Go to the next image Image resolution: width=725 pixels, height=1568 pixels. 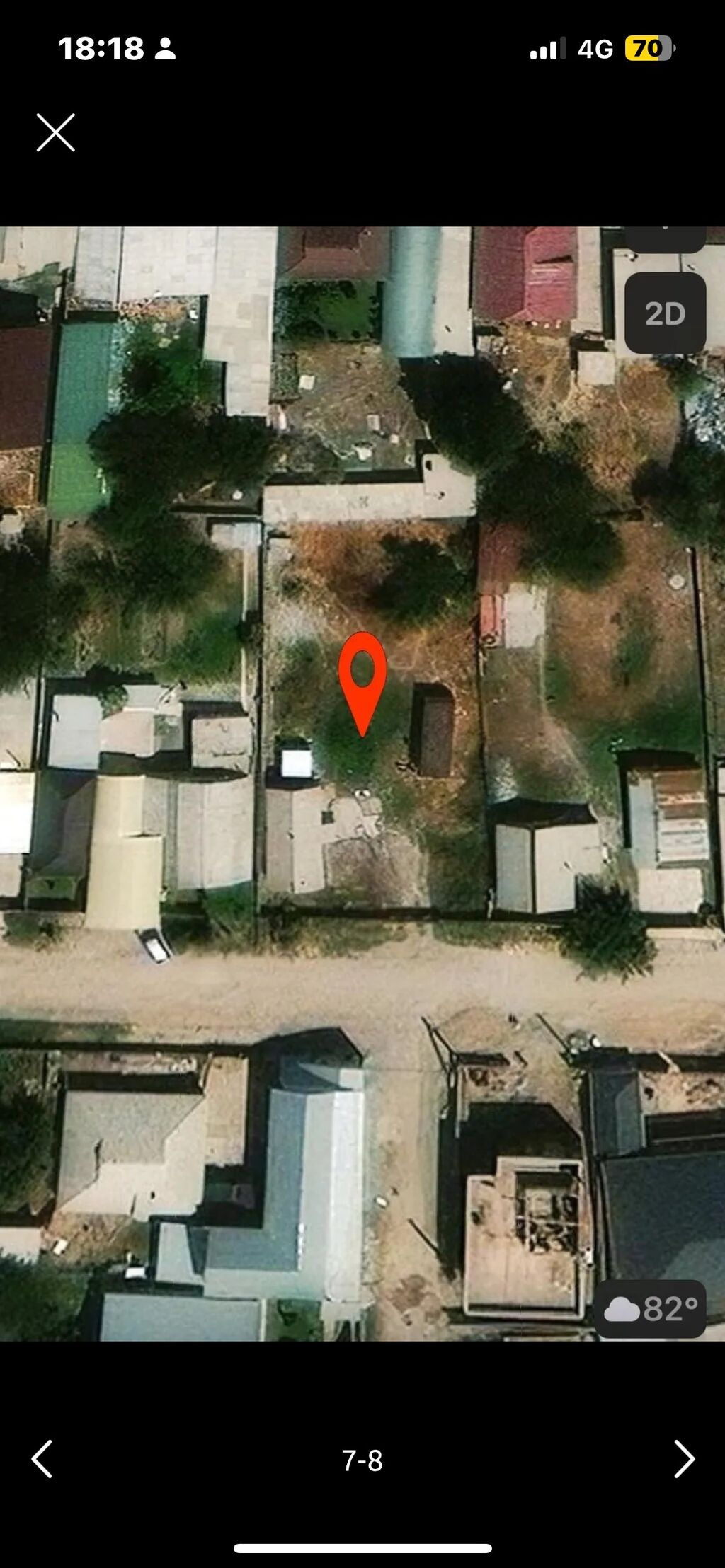coord(684,1459)
